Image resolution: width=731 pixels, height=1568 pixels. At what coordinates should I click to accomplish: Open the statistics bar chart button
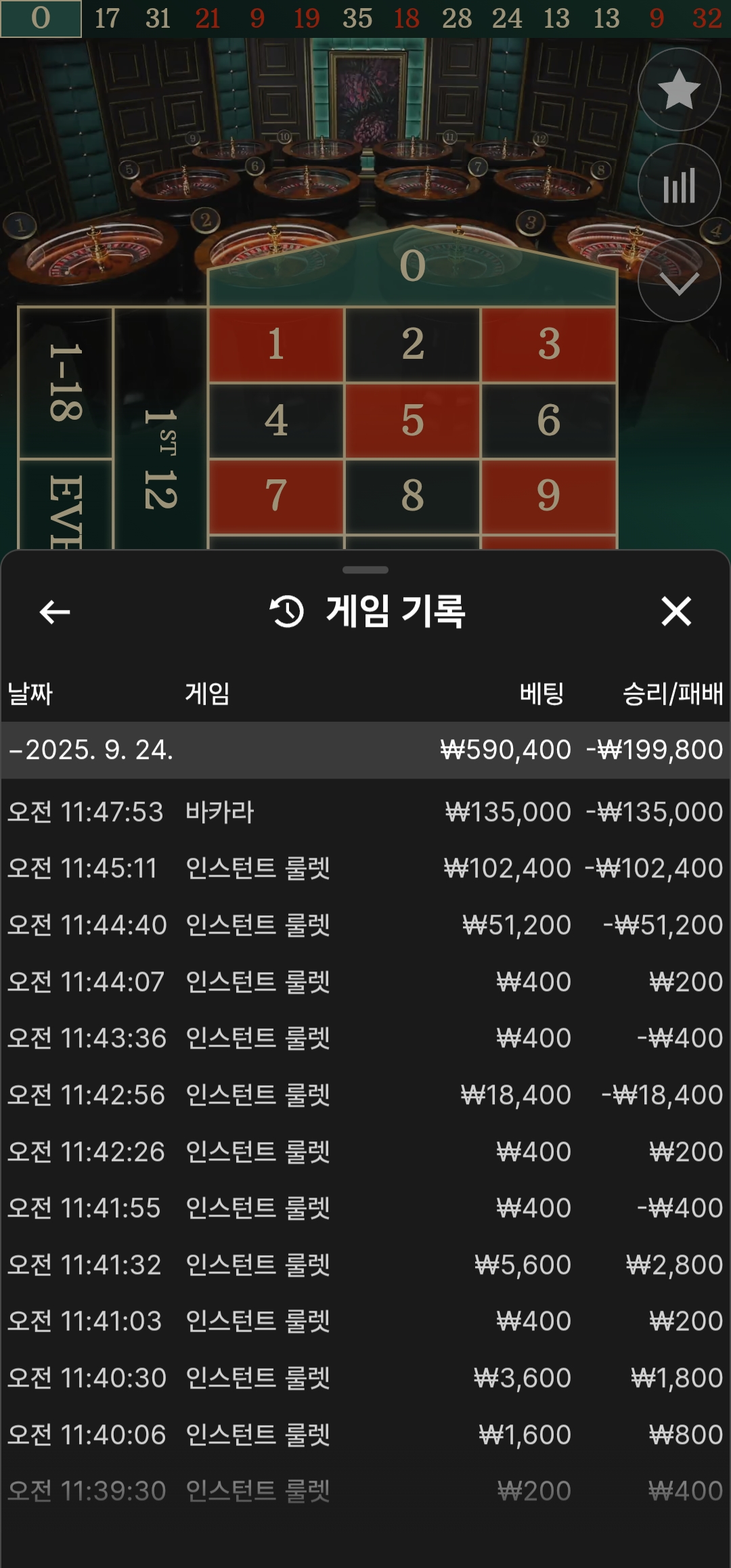pyautogui.click(x=679, y=185)
